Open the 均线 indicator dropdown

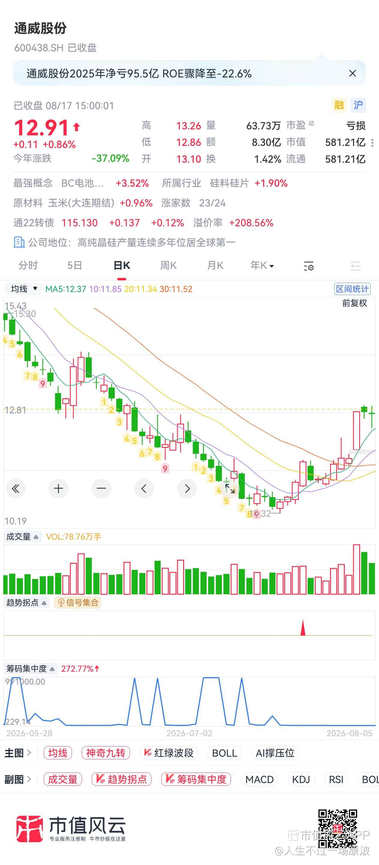25,289
